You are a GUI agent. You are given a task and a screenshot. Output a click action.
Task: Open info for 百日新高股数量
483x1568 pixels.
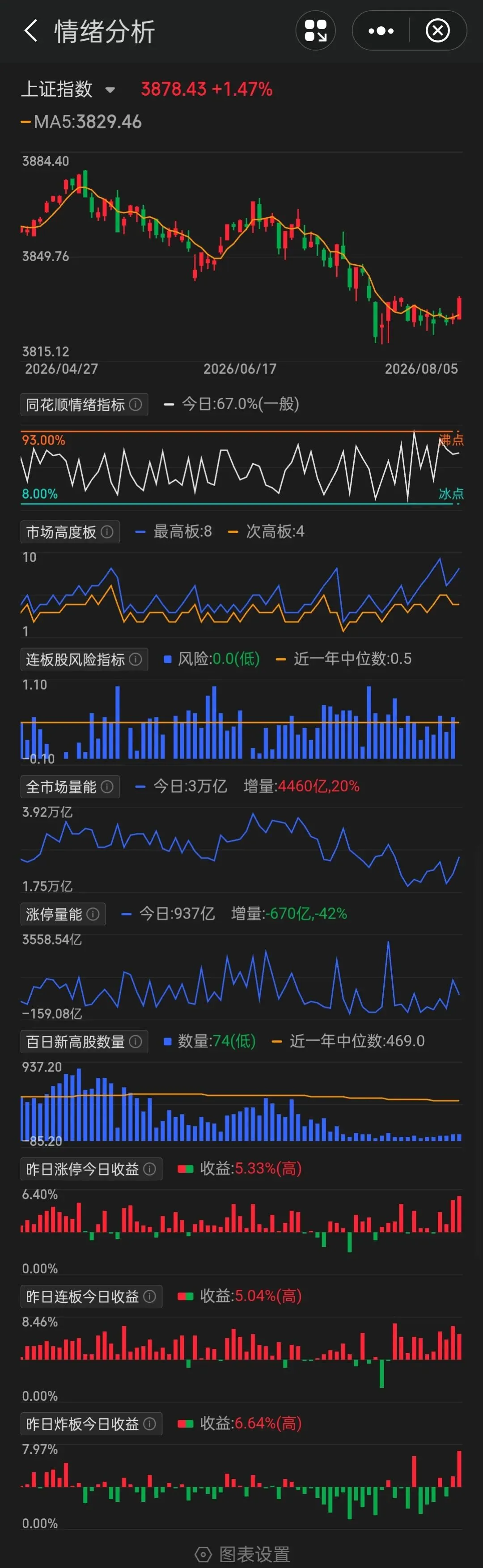pos(136,1042)
